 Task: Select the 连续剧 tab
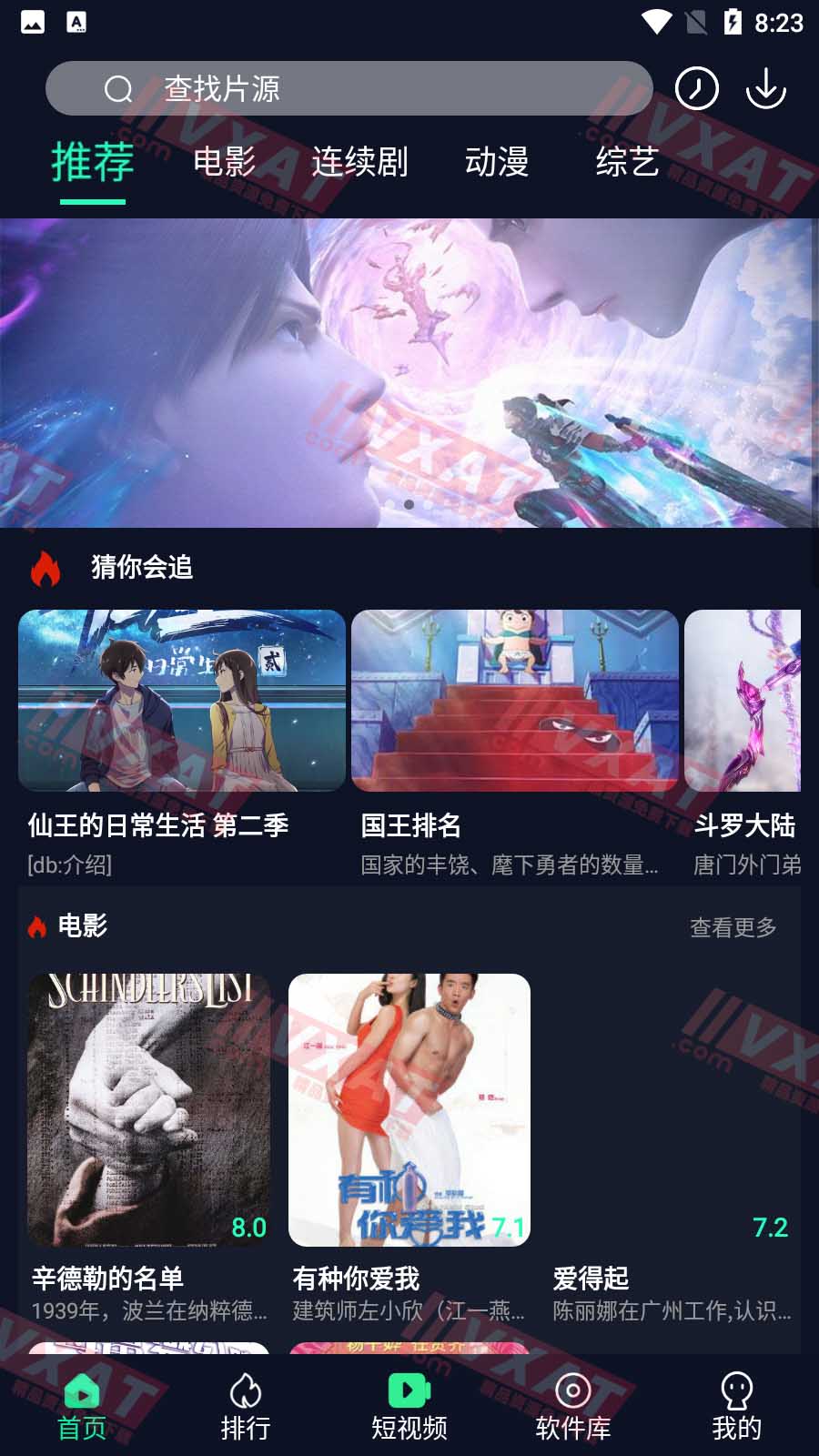359,164
